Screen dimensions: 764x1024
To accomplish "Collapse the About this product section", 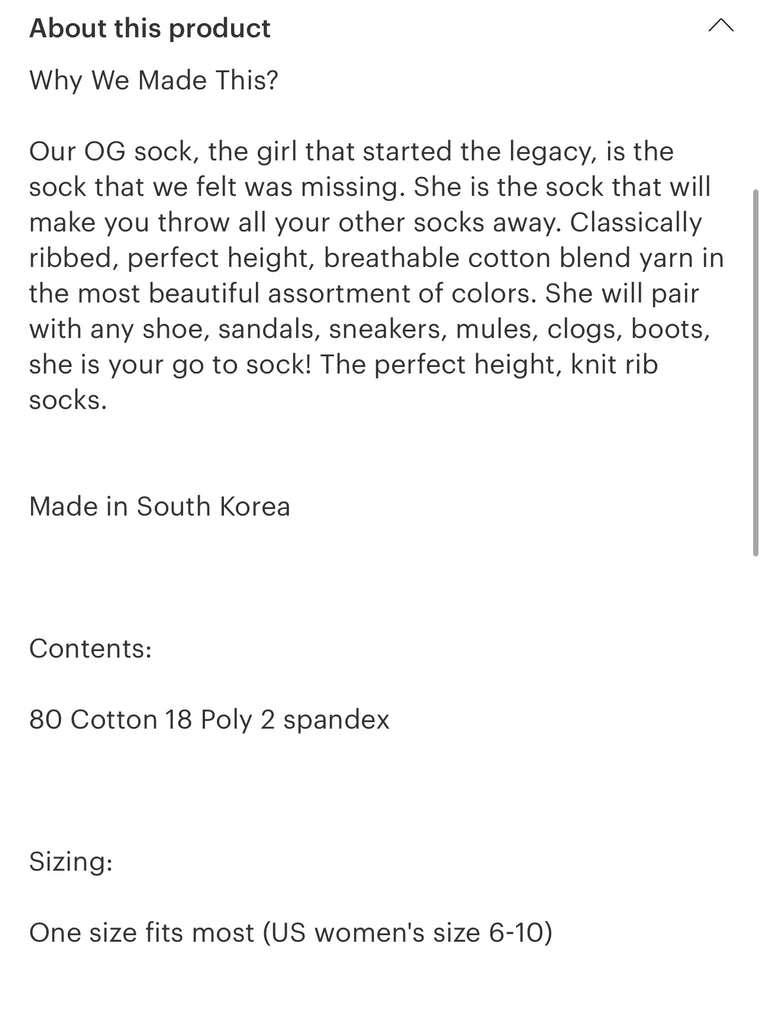I will [720, 27].
